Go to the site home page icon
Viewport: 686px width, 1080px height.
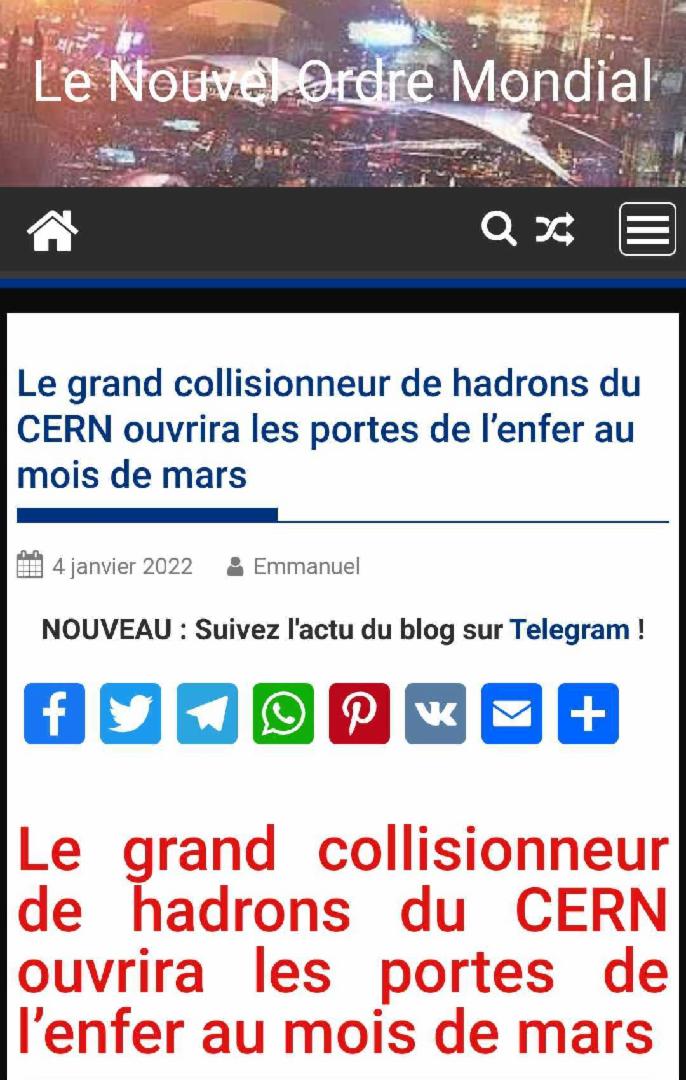click(52, 230)
